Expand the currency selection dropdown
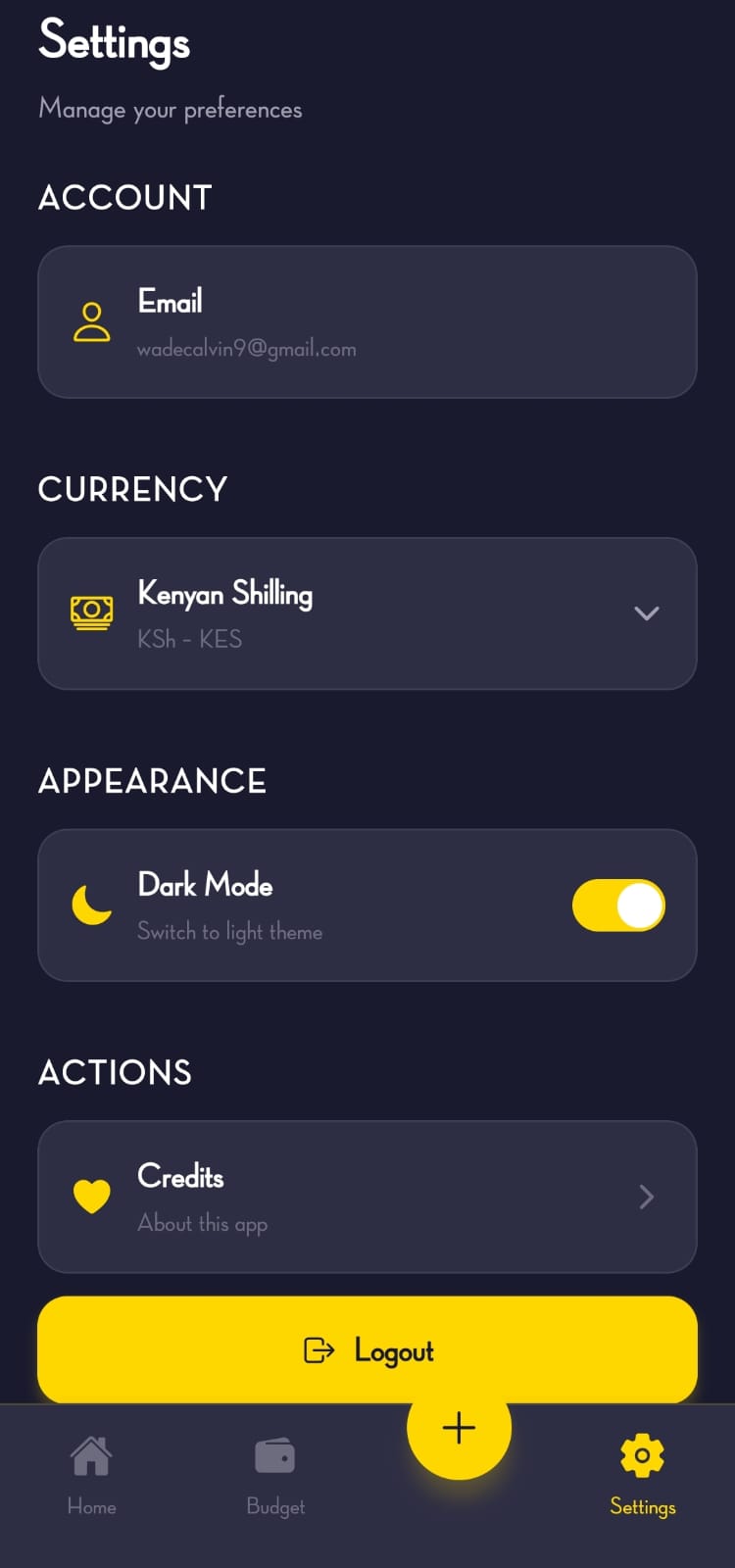 pos(647,613)
